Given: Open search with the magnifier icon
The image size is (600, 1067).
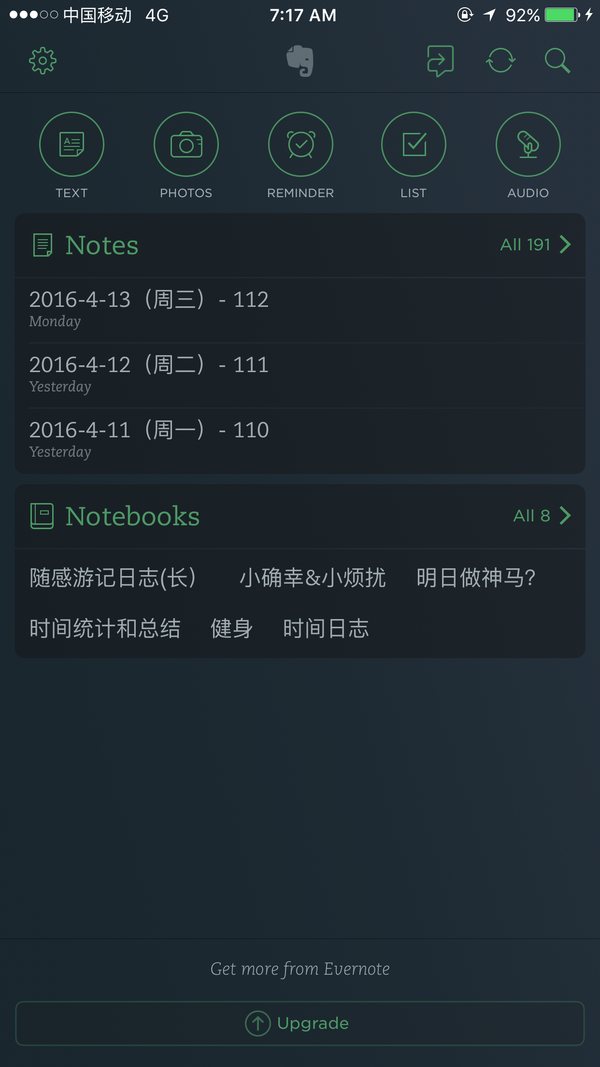Looking at the screenshot, I should tap(557, 61).
